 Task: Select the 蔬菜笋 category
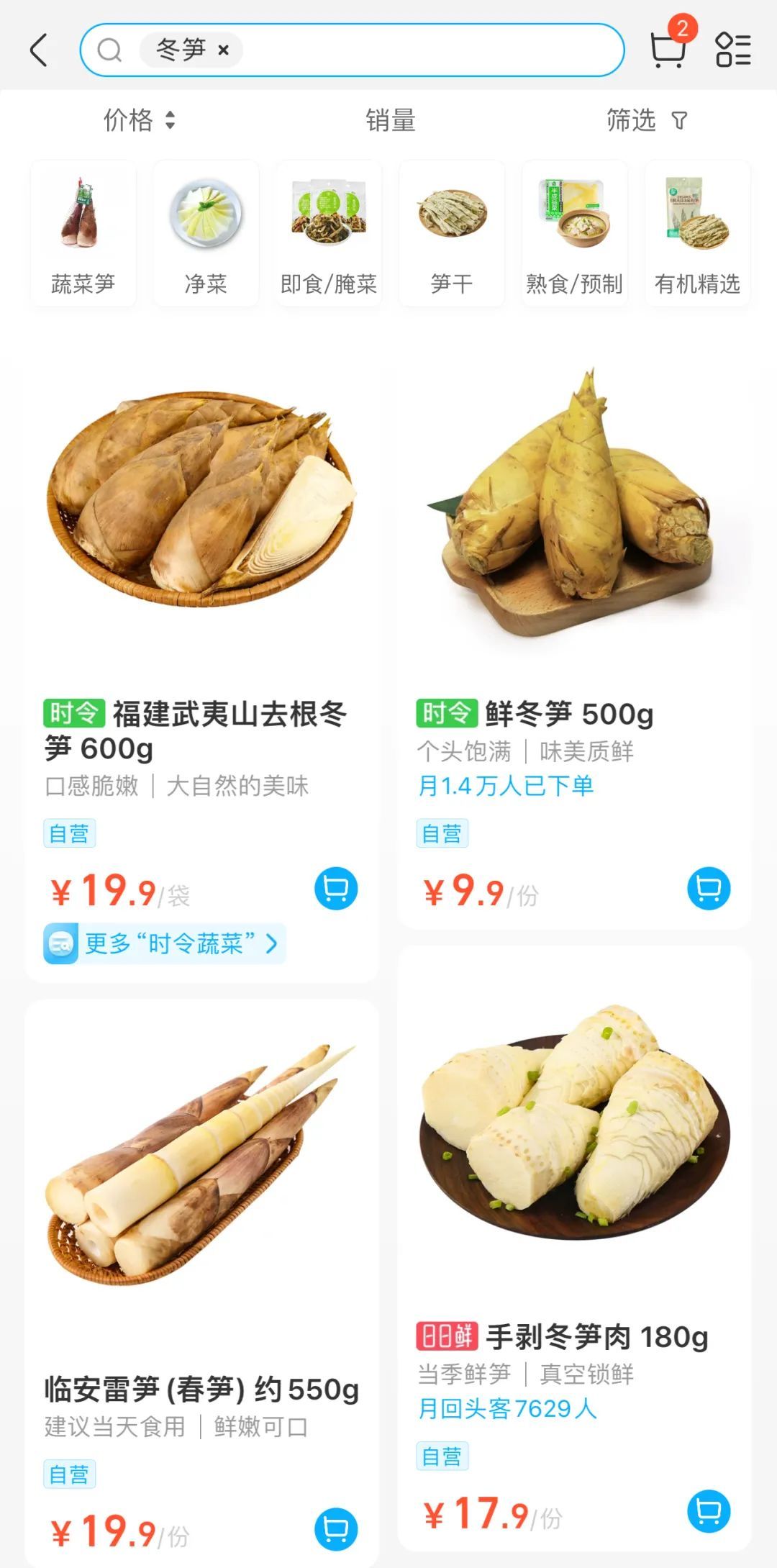83,234
